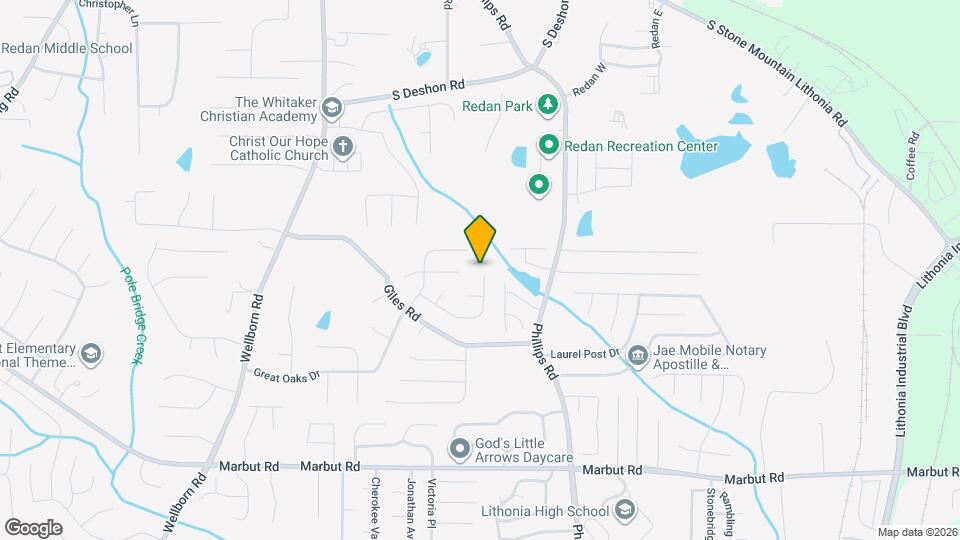Tap the orange location pin

[480, 238]
